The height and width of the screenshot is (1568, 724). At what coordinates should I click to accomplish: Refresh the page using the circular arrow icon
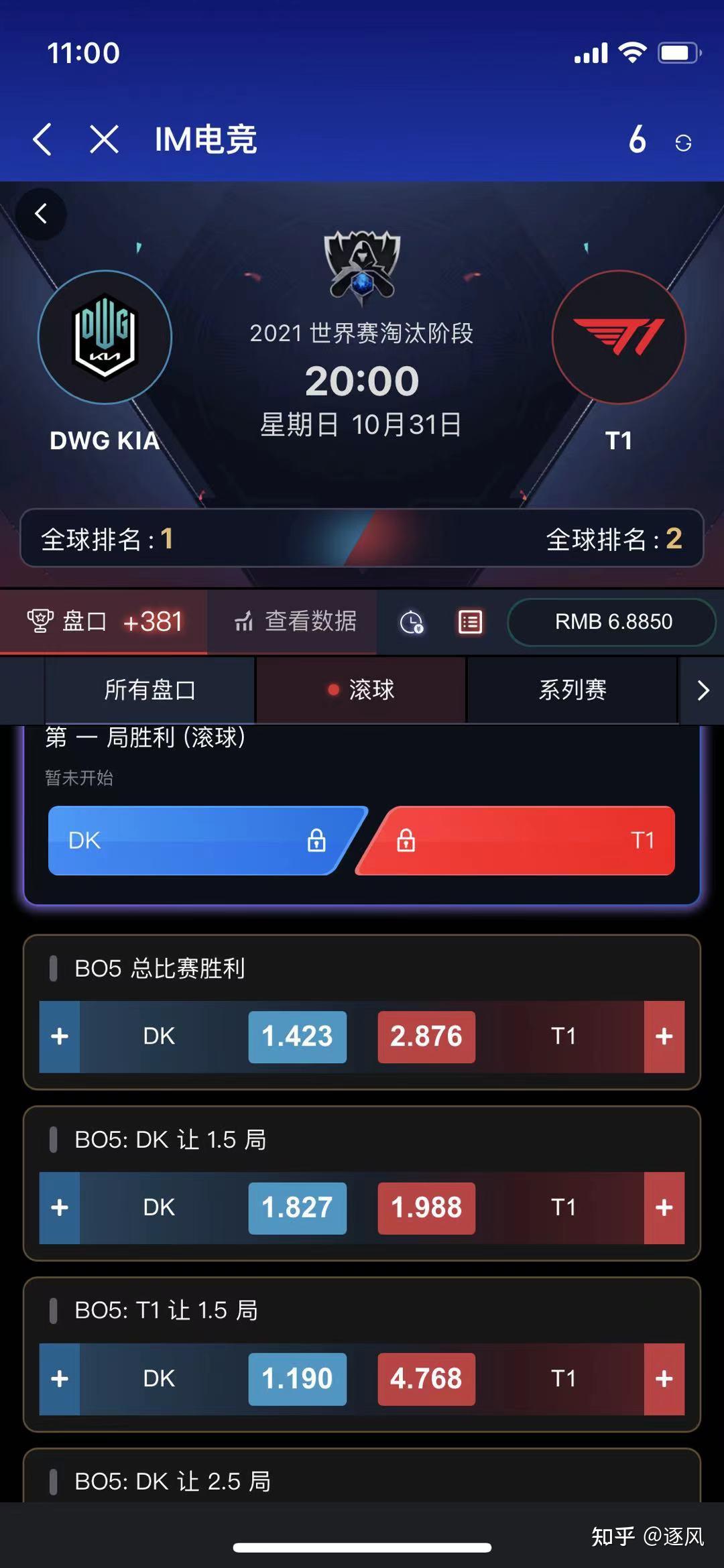[682, 141]
